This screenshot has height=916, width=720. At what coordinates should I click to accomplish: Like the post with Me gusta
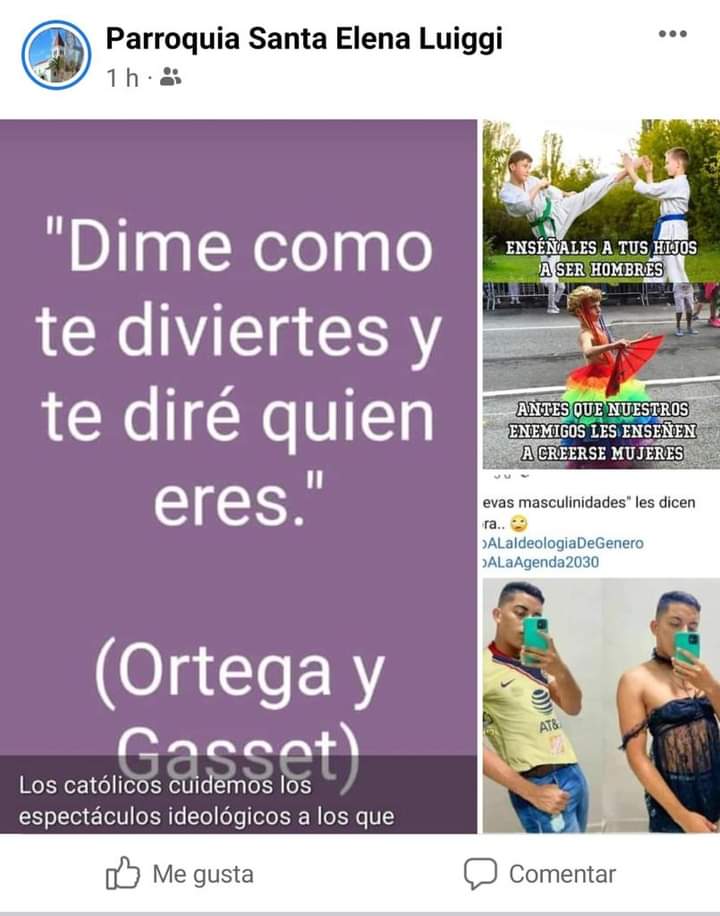pyautogui.click(x=180, y=874)
